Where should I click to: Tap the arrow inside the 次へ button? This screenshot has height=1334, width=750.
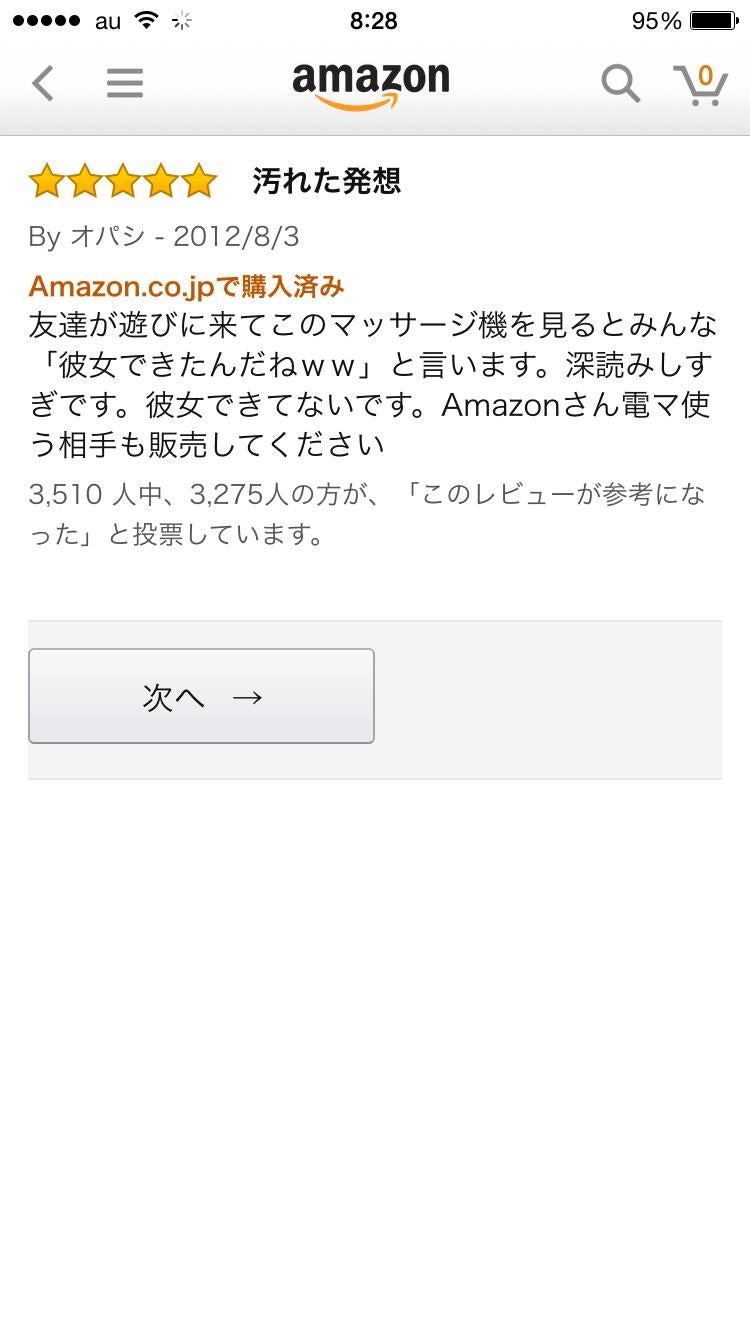coord(246,696)
